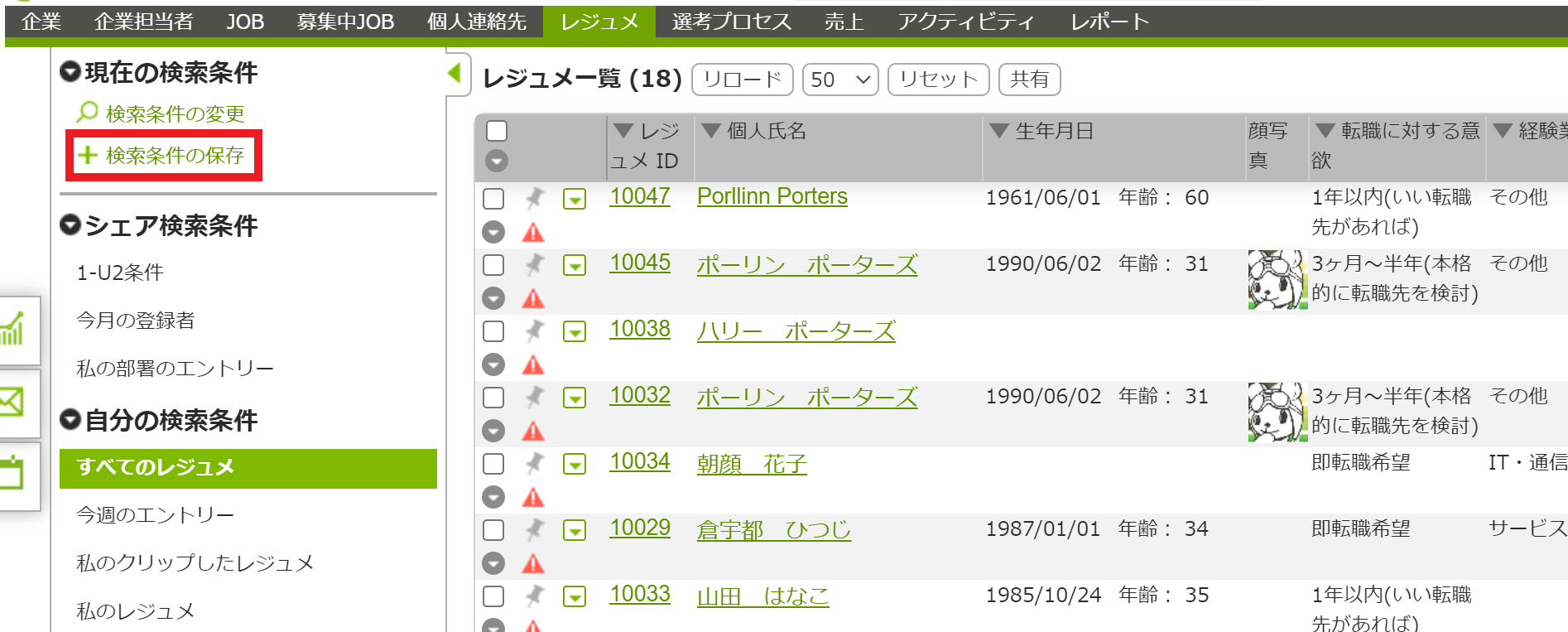Open 私のクリップしたレジュメ list
The image size is (1568, 632).
point(195,563)
